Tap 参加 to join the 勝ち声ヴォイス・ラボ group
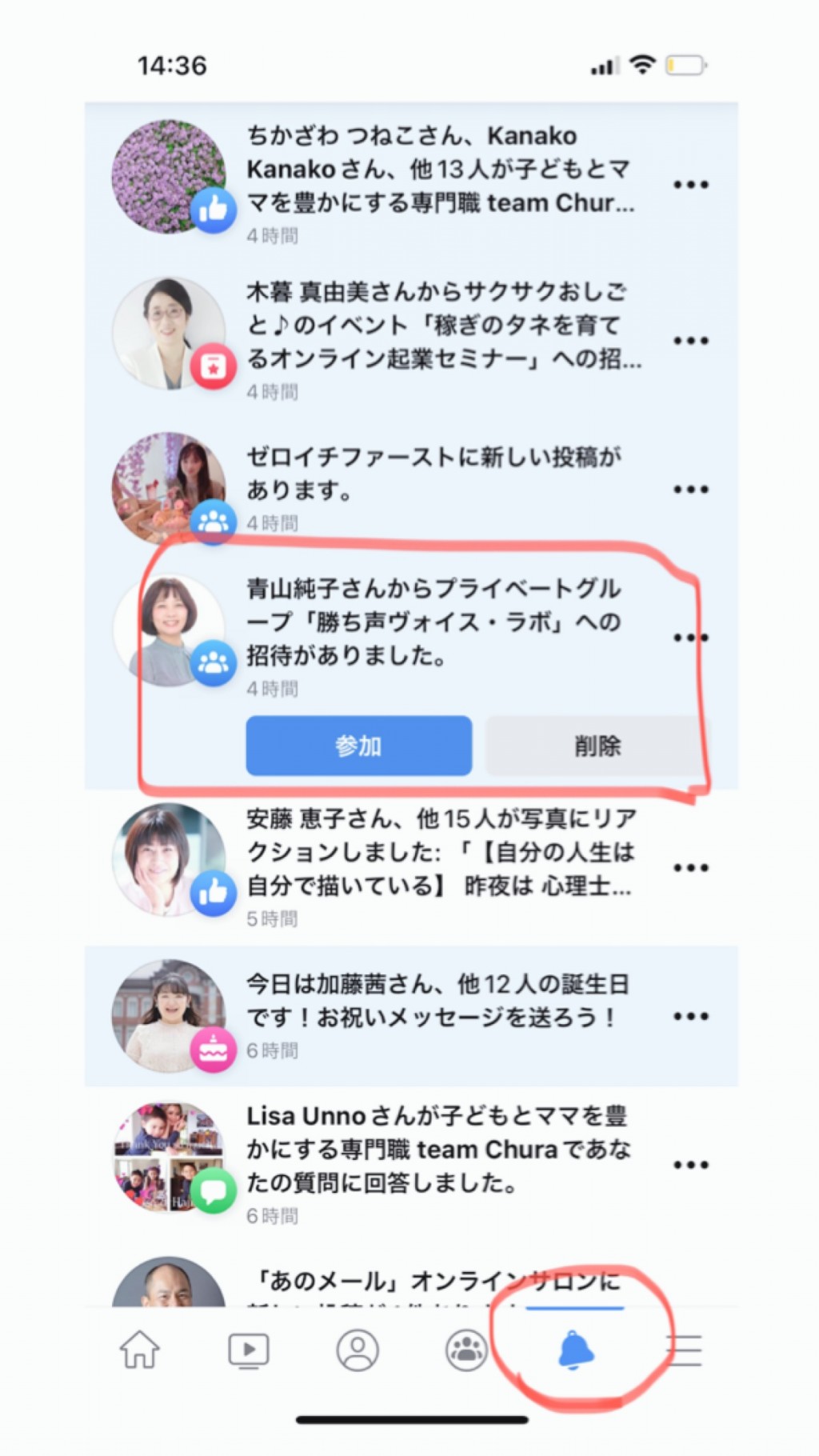This screenshot has width=819, height=1456. 358,746
